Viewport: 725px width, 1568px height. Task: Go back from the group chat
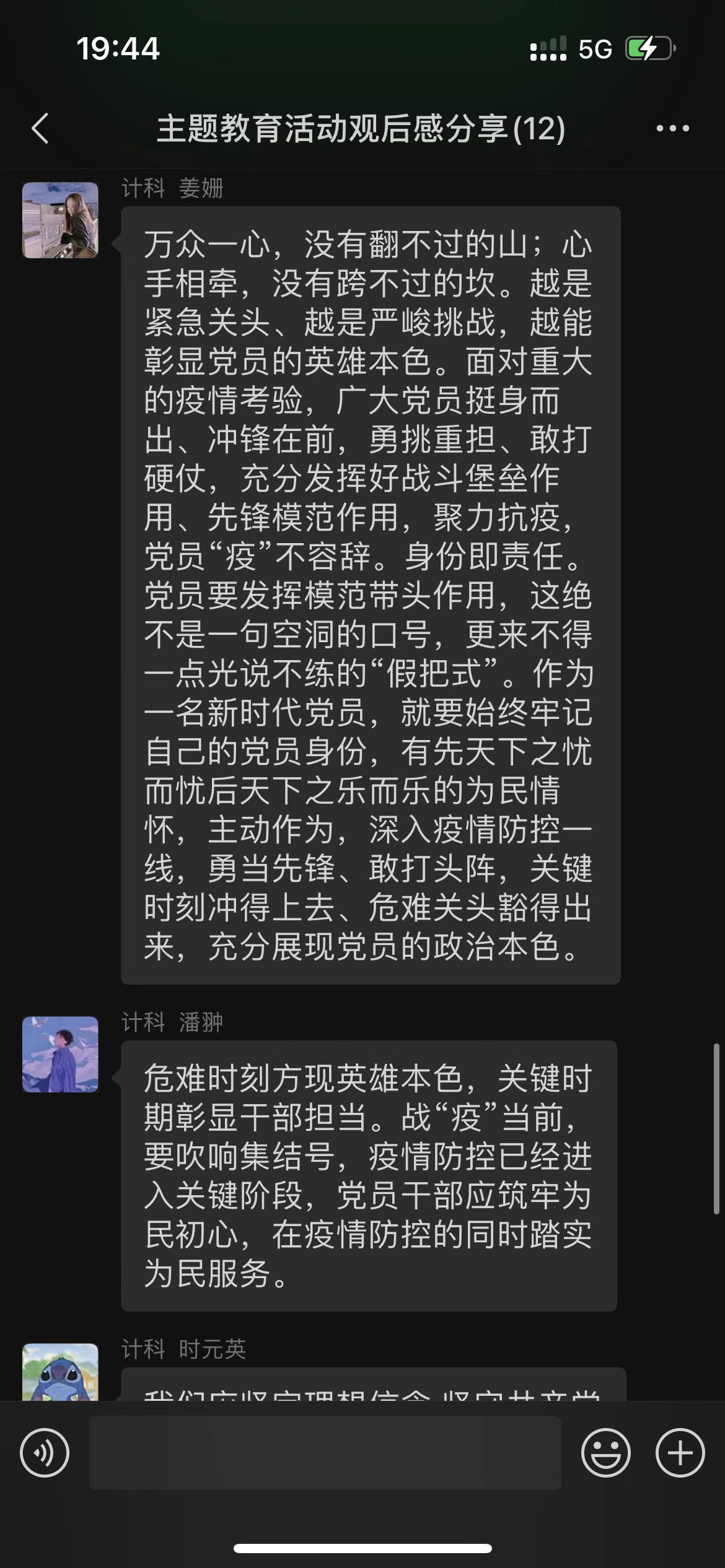(x=40, y=128)
